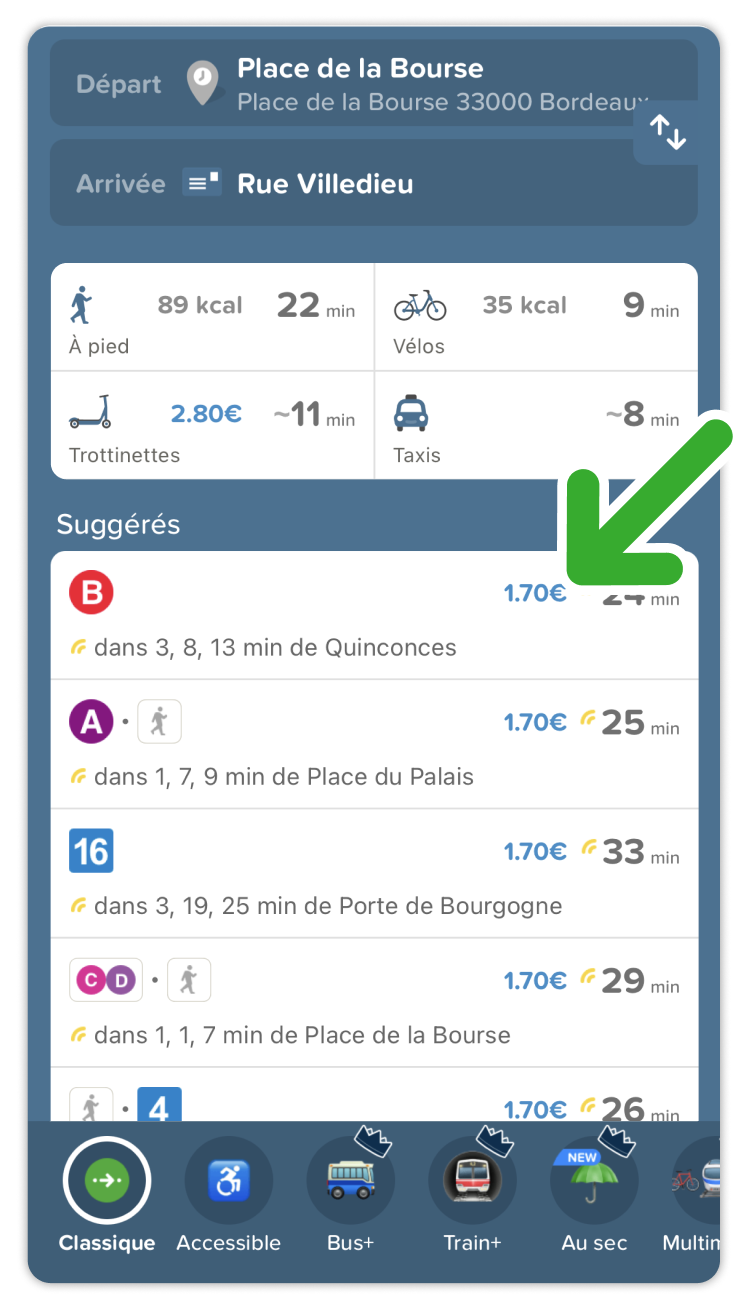Choose the Train+ mode
Viewport: 750px width, 1308px height.
(x=473, y=1196)
